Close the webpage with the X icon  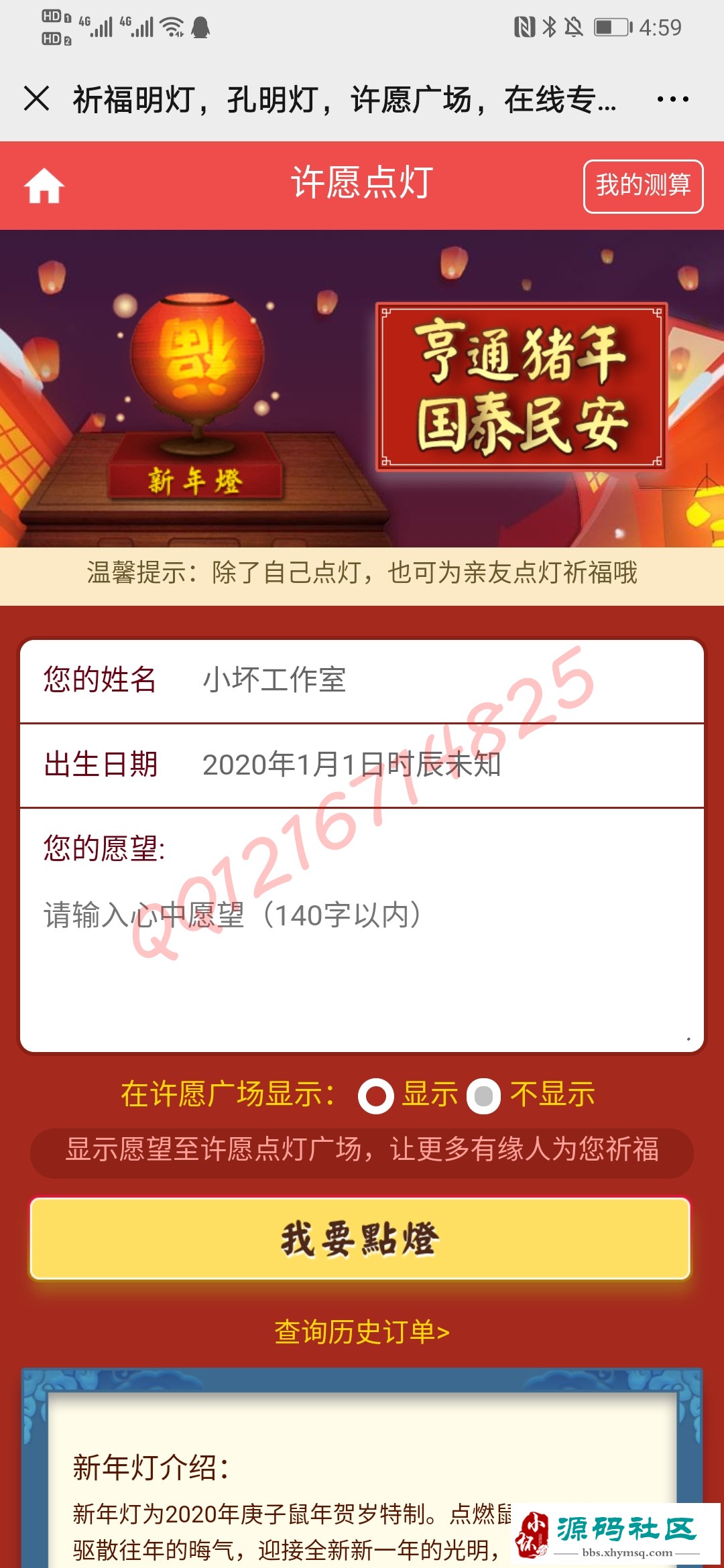(x=37, y=99)
